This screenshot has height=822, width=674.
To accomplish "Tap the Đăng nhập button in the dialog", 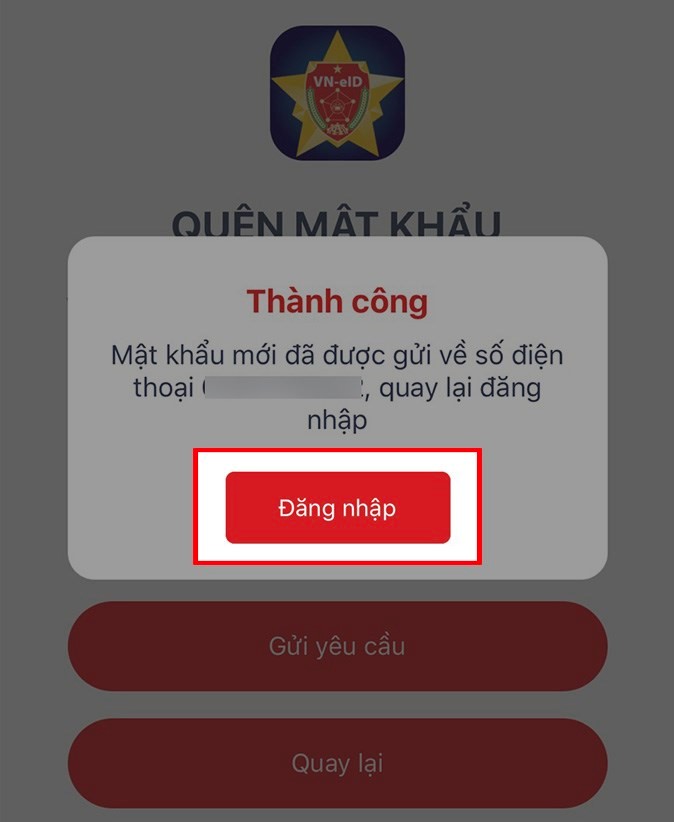I will (337, 508).
